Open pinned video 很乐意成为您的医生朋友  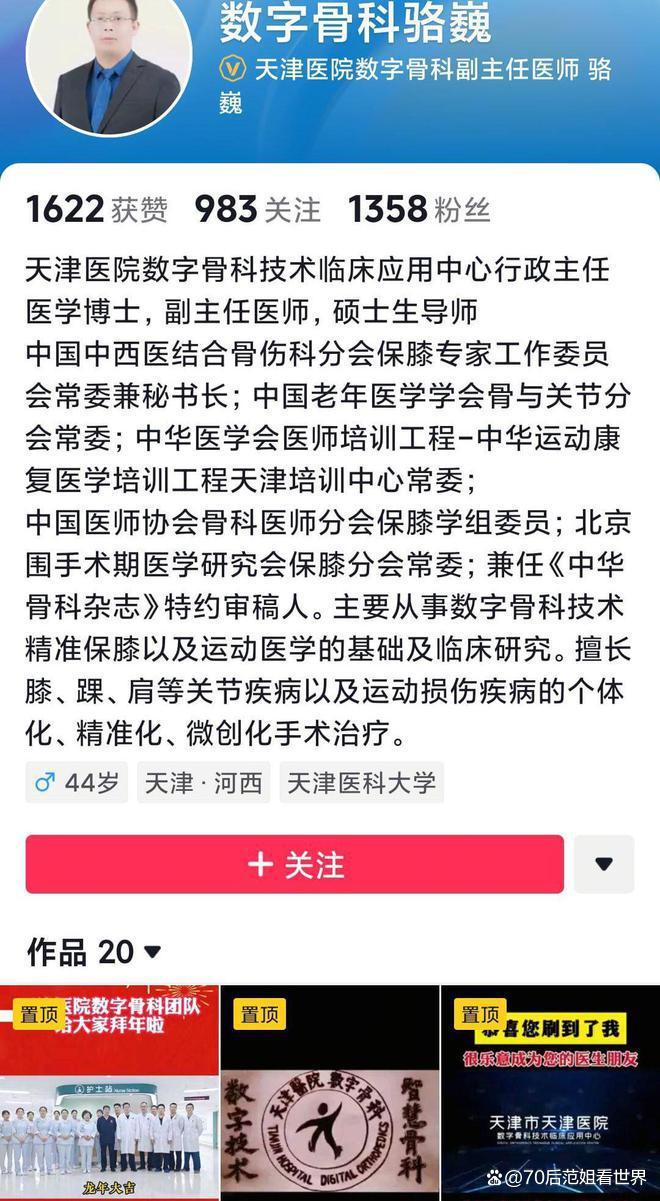tap(550, 1093)
